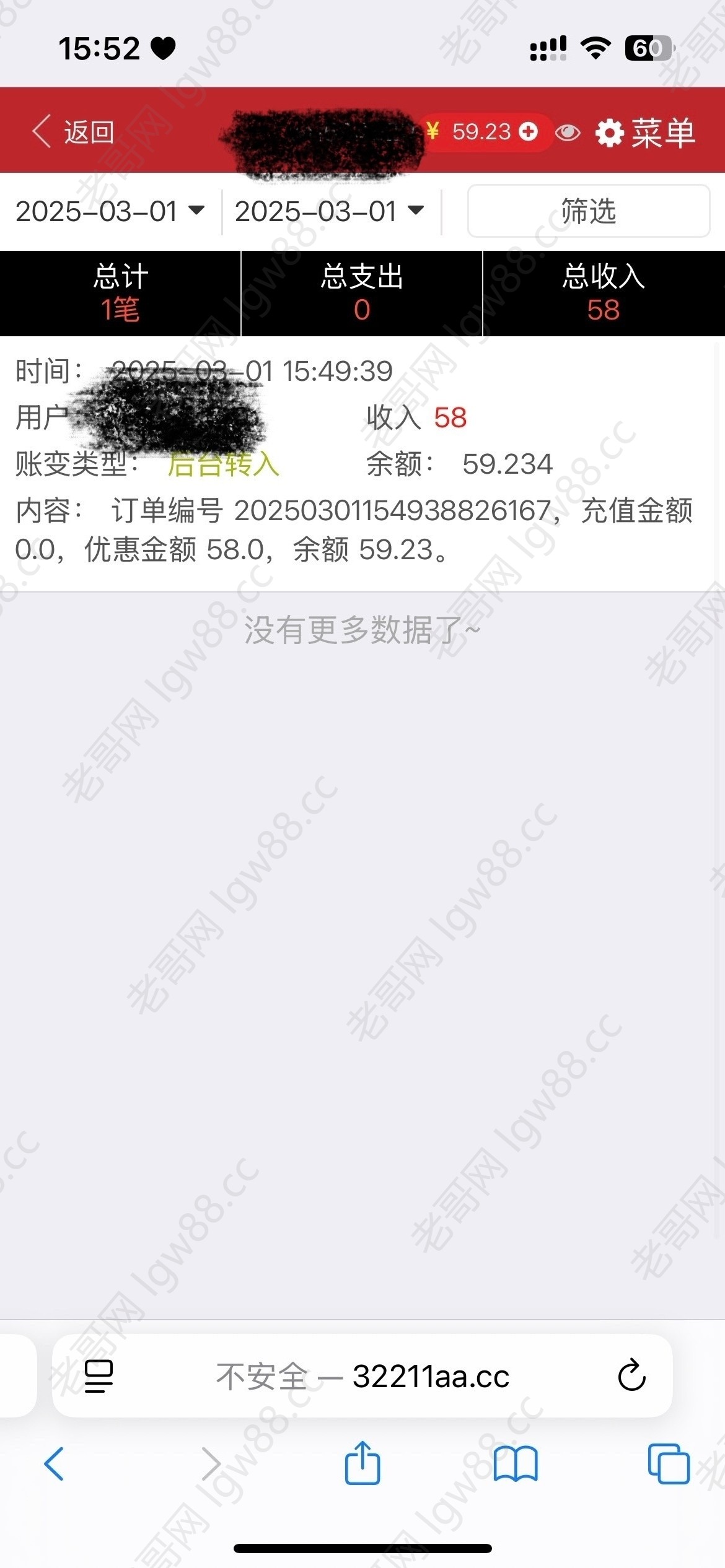725x1568 pixels.
Task: Open the 菜单 settings menu
Action: click(646, 133)
